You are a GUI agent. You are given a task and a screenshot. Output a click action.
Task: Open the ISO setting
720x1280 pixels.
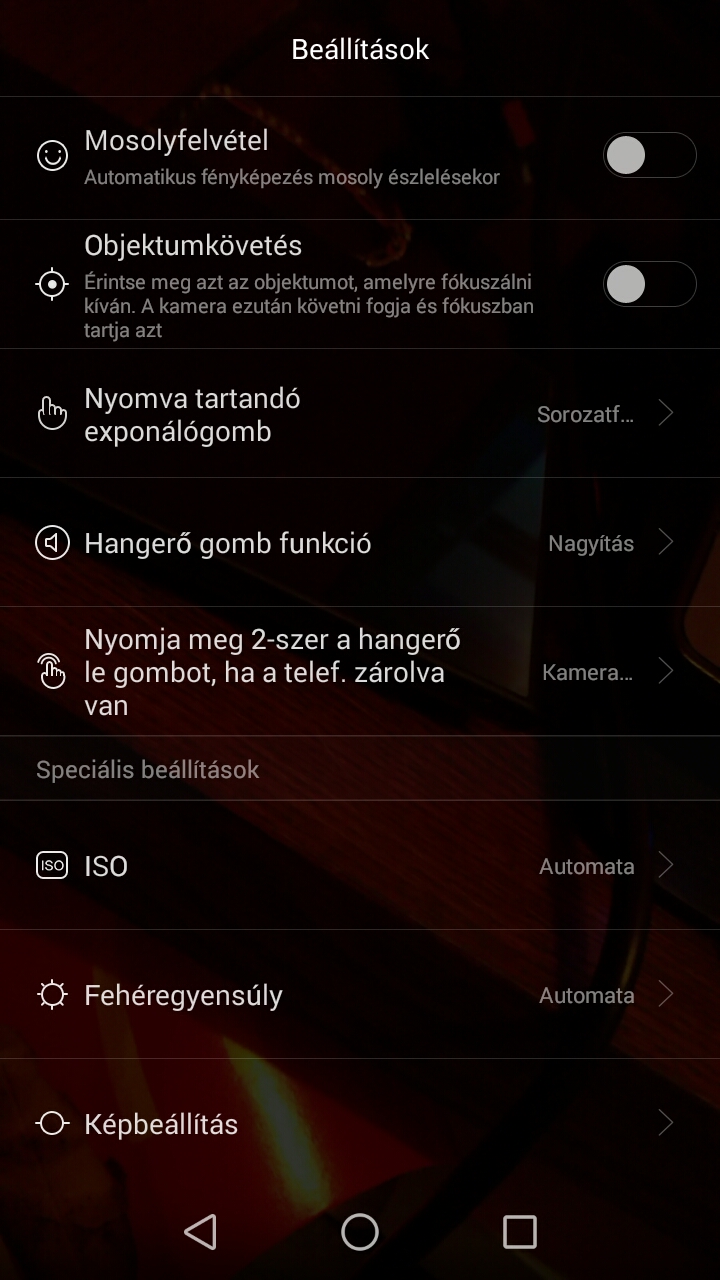pos(360,865)
